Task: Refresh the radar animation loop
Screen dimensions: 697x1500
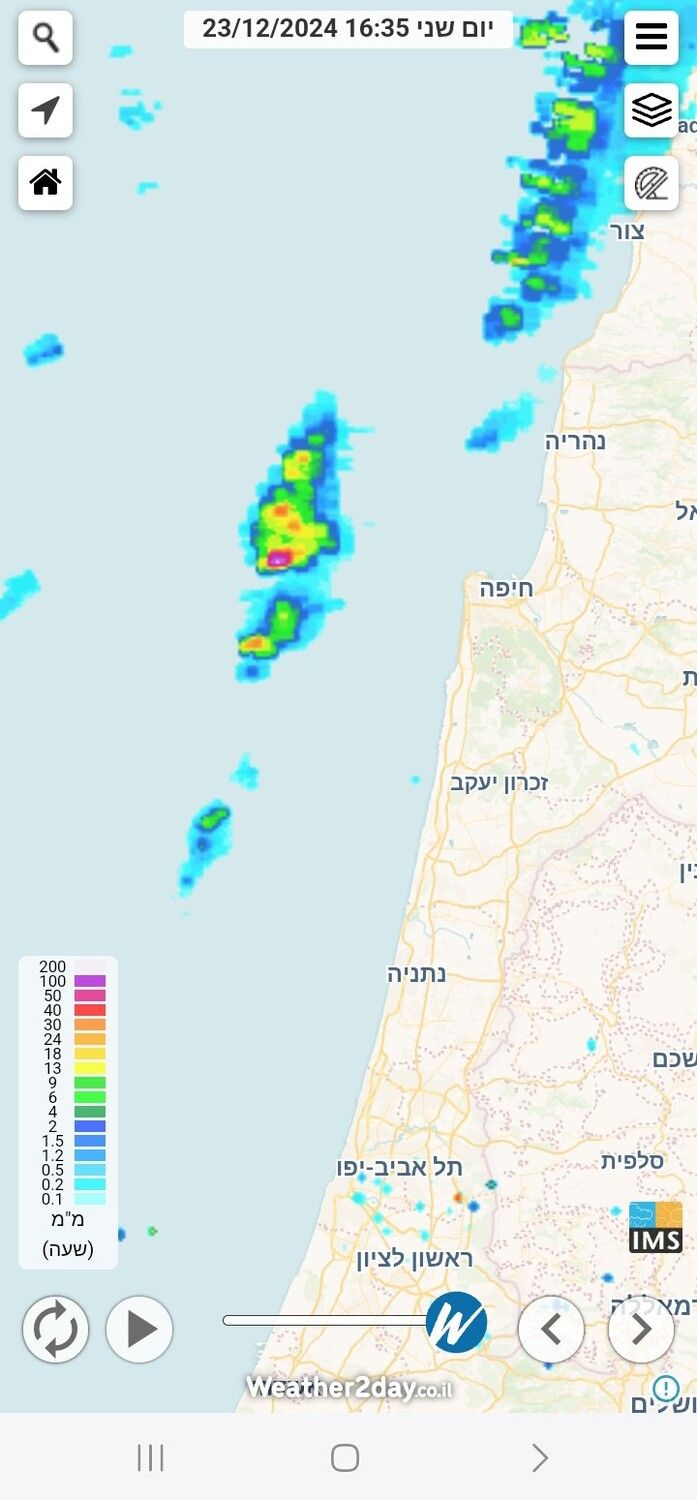Action: tap(55, 1329)
